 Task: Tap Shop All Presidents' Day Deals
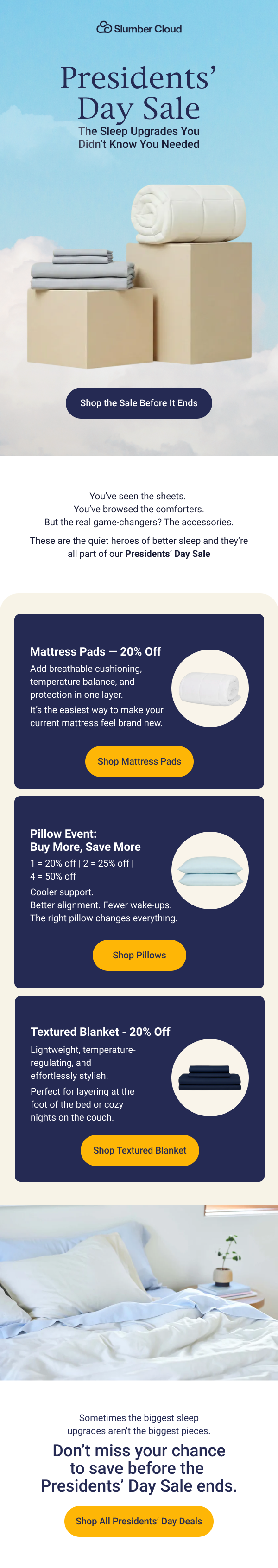(139, 1521)
